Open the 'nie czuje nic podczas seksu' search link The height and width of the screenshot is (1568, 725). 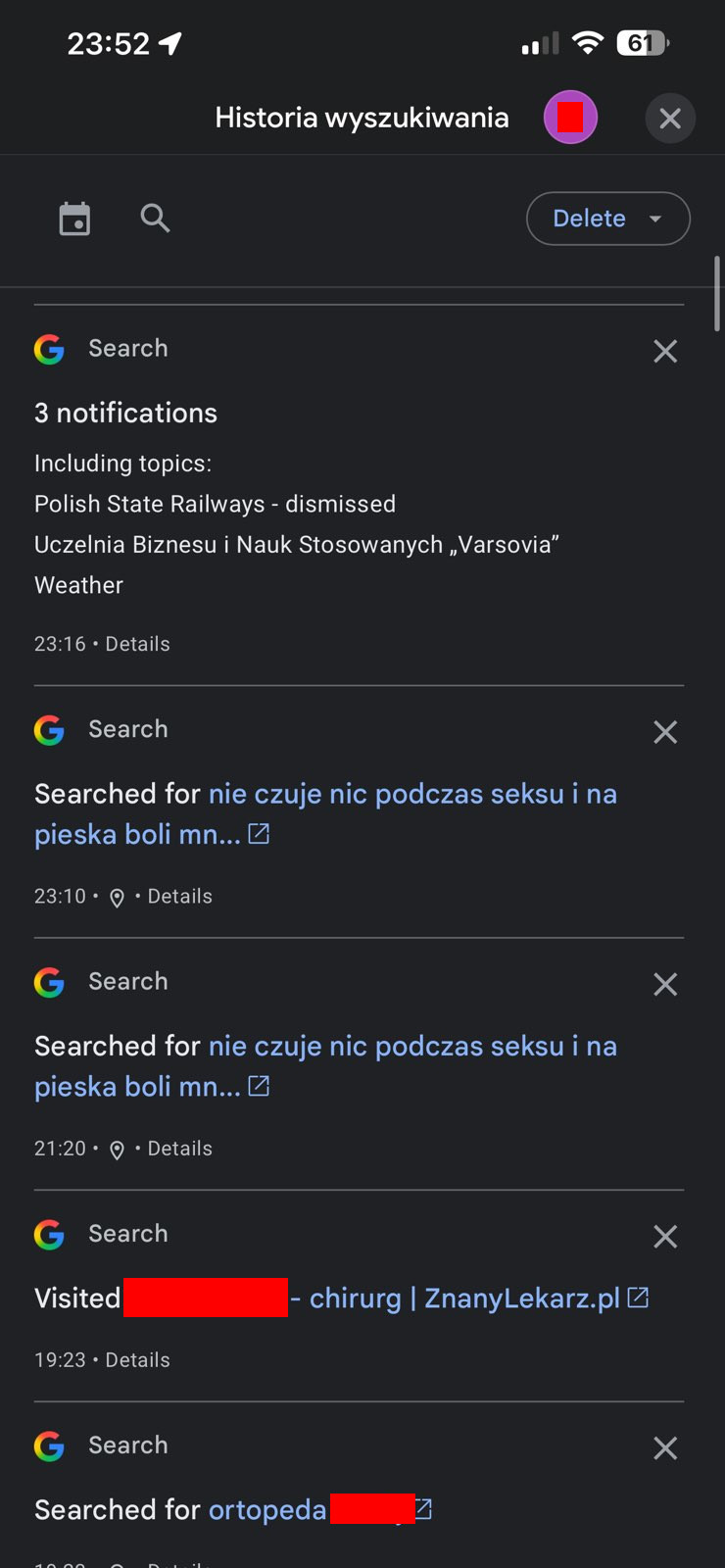(411, 793)
